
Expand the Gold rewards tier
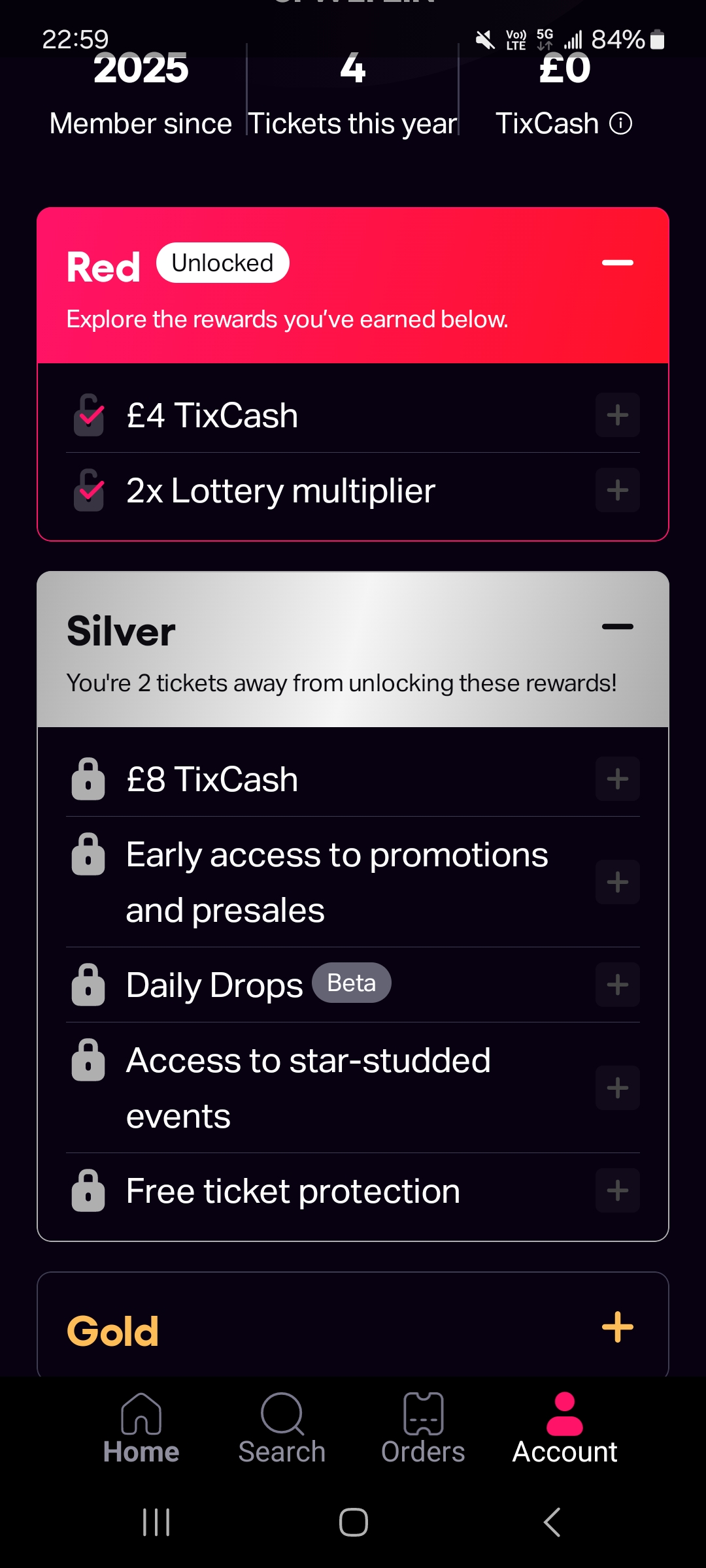617,1328
